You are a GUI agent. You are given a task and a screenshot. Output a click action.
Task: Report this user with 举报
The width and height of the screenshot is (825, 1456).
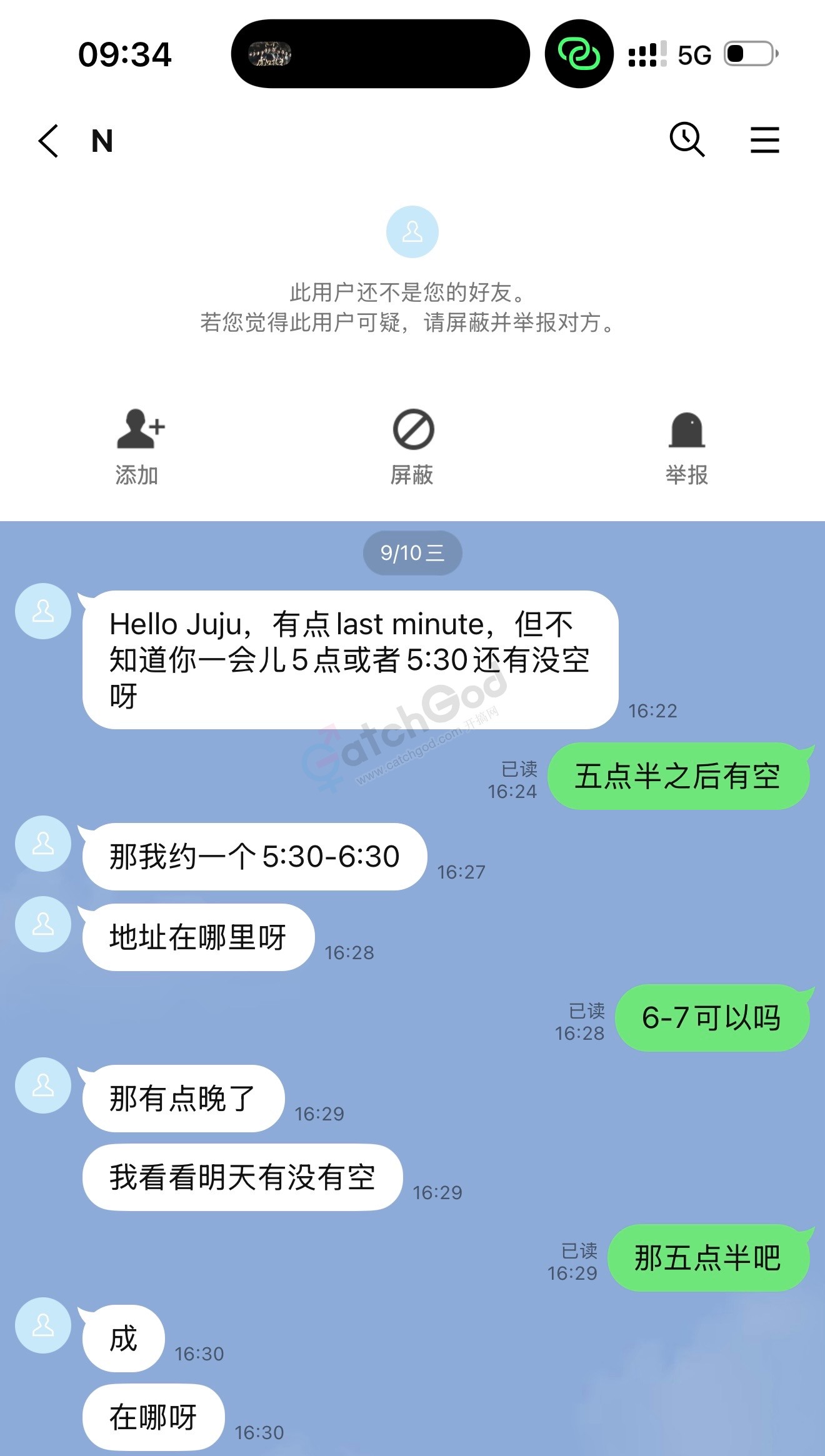pyautogui.click(x=686, y=446)
